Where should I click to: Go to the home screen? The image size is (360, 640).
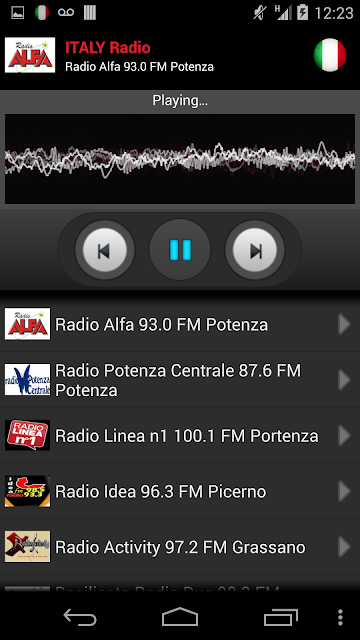(180, 617)
